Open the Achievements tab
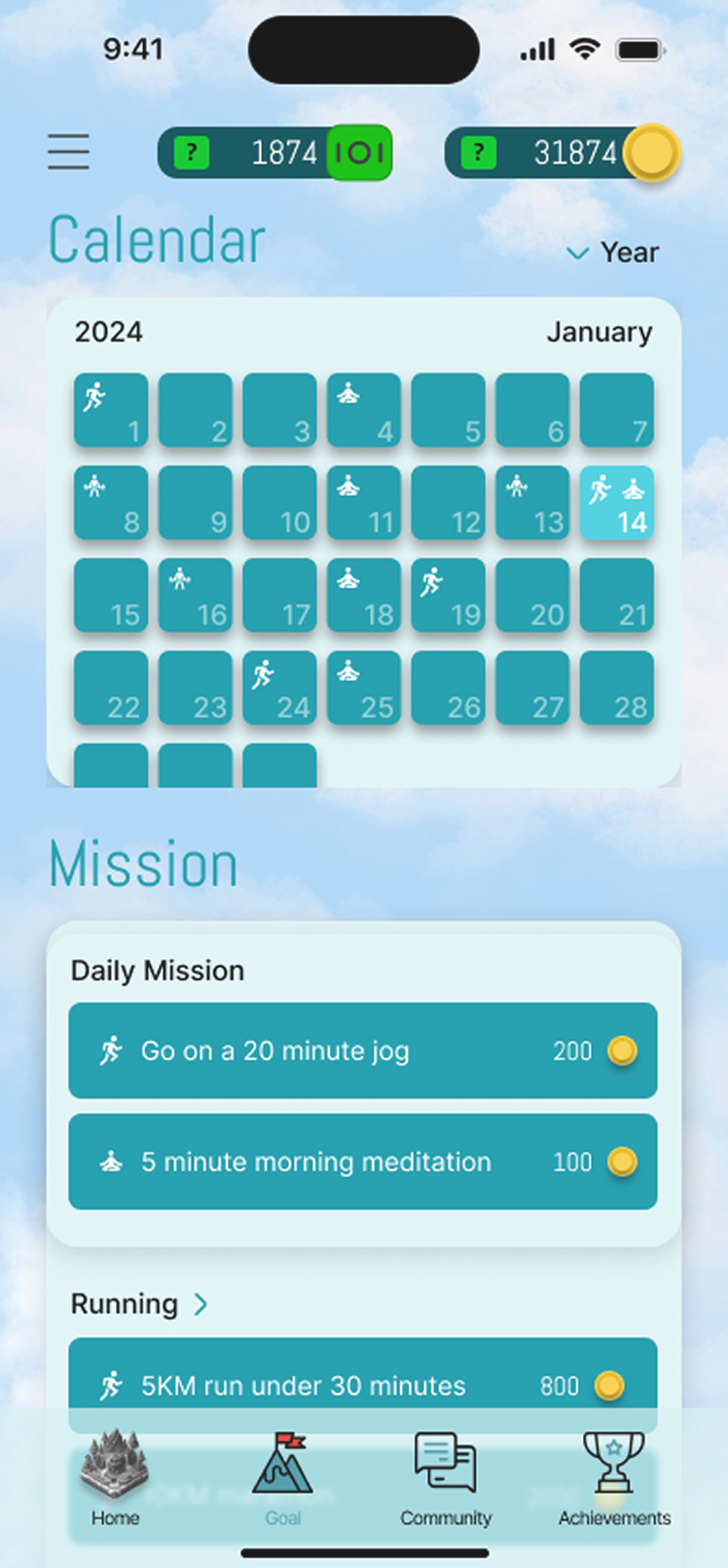728x1568 pixels. click(x=613, y=1479)
